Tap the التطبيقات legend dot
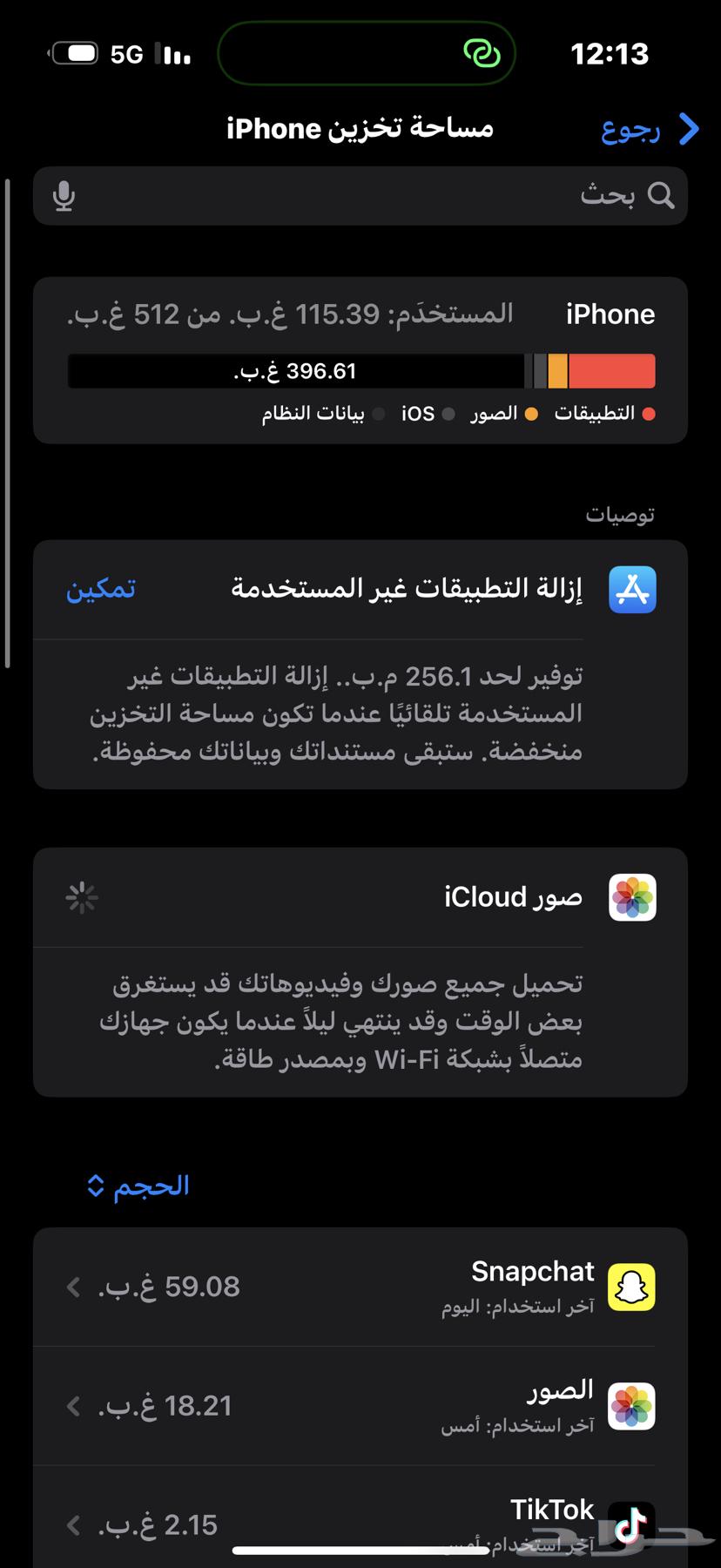Viewport: 721px width, 1568px height. [648, 414]
